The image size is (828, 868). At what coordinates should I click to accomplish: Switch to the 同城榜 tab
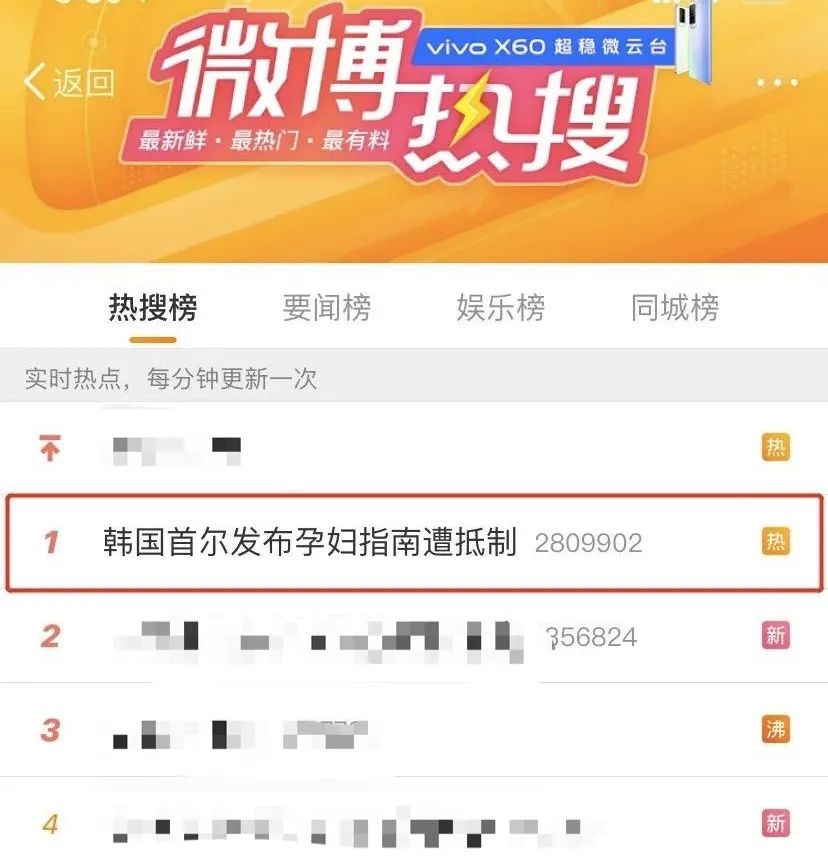pos(675,308)
